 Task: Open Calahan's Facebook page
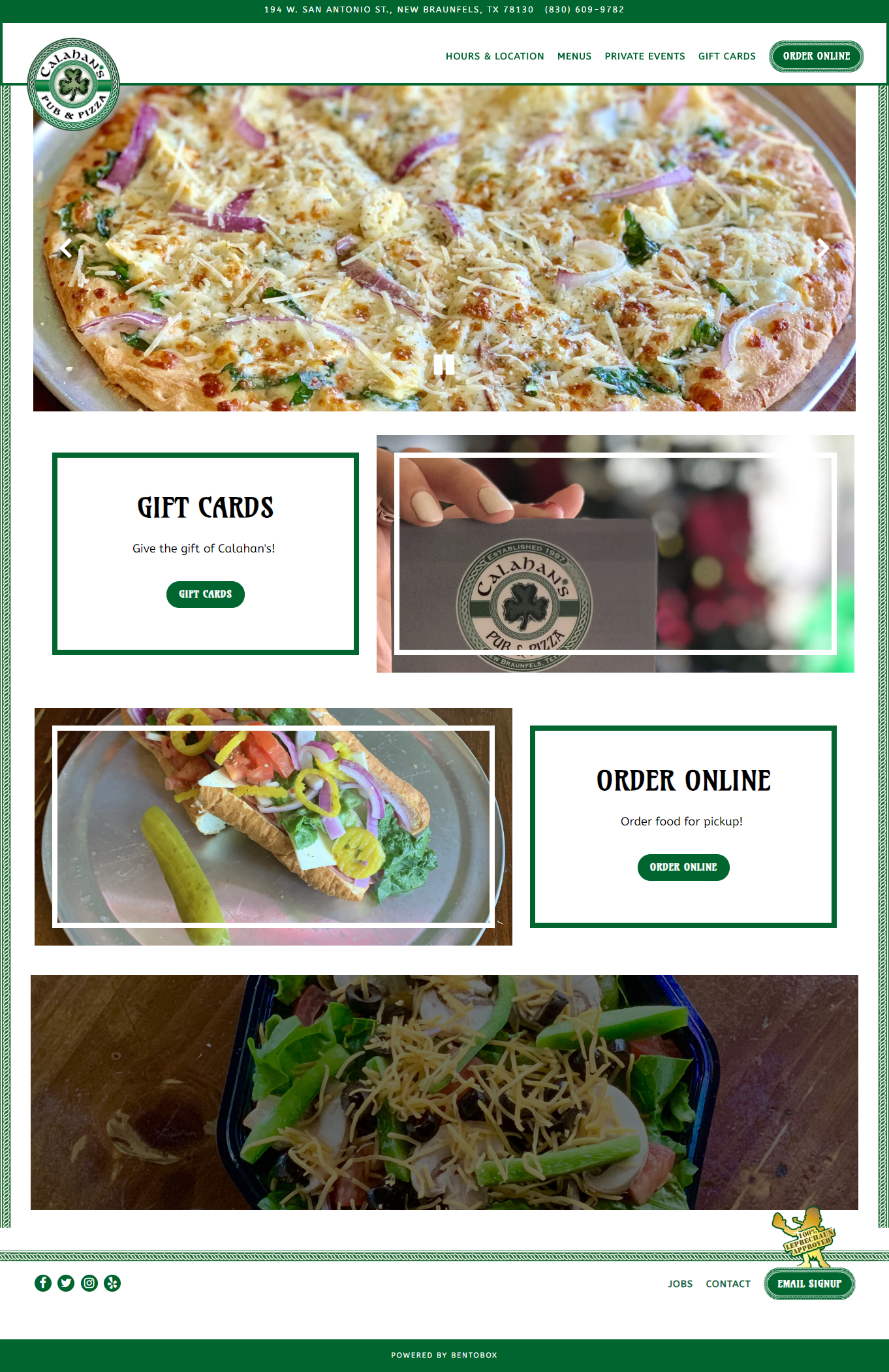tap(43, 1283)
